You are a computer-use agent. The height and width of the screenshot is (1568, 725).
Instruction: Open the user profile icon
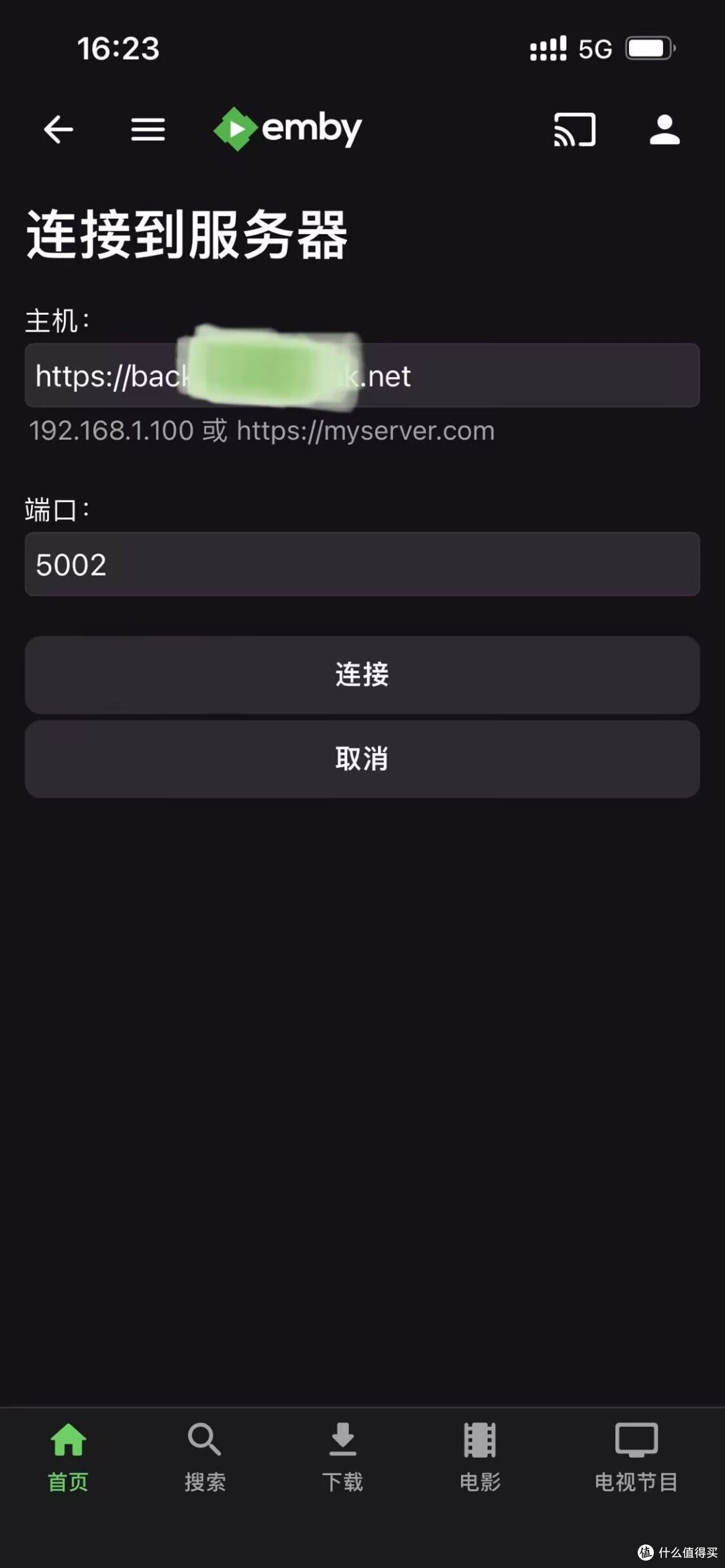click(x=665, y=129)
